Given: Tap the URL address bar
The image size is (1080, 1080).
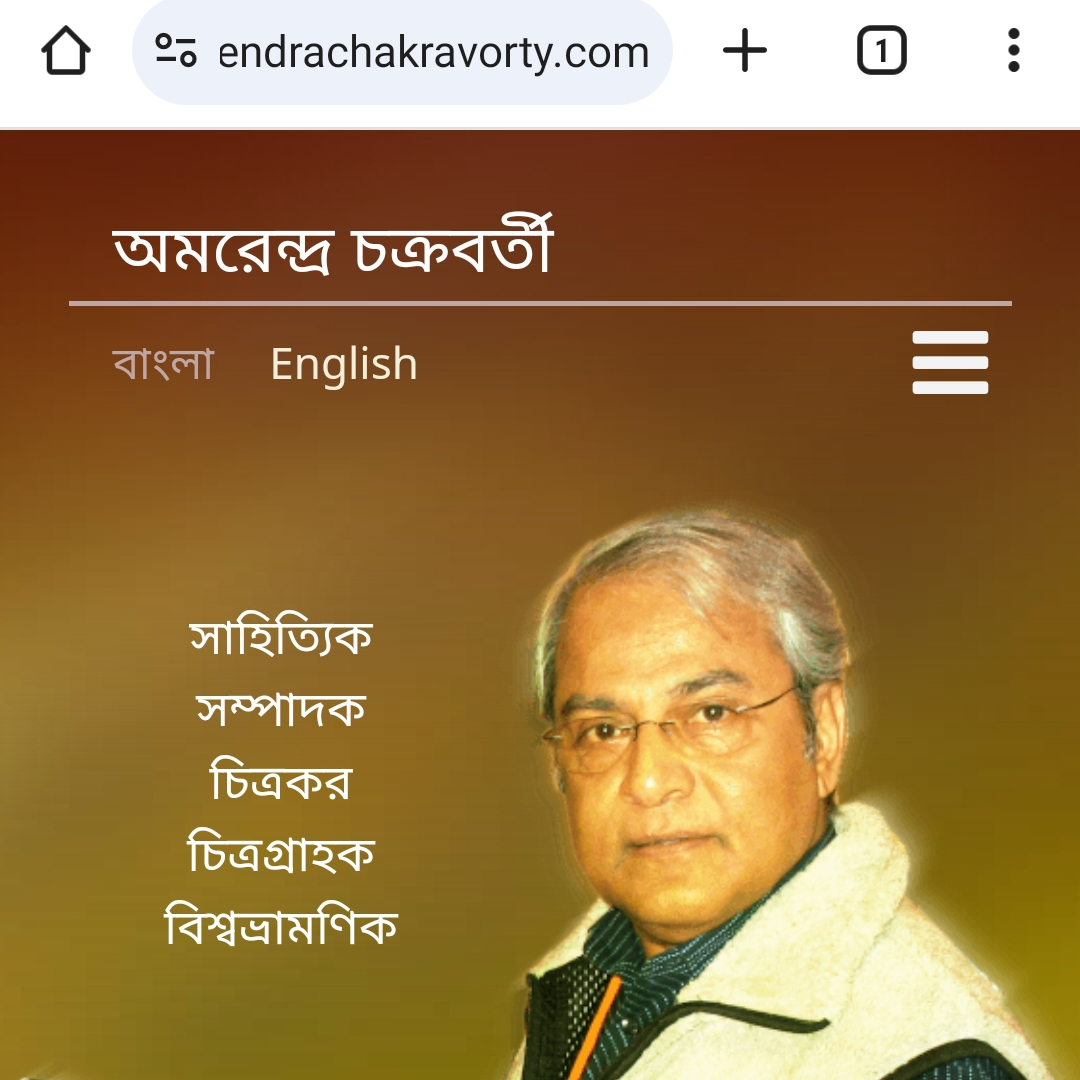Looking at the screenshot, I should (x=430, y=52).
